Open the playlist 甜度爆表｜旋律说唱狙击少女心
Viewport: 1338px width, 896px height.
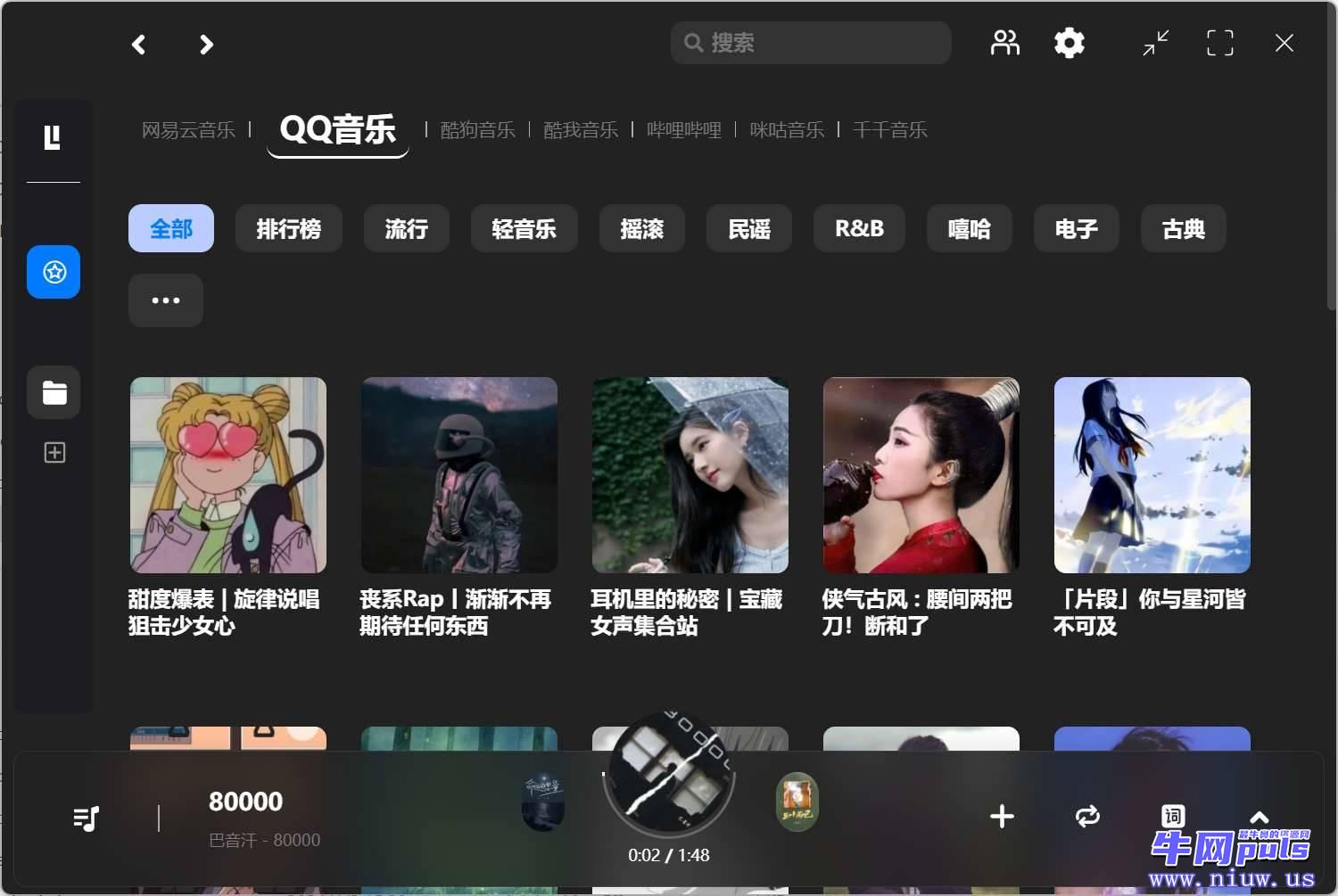coord(228,475)
